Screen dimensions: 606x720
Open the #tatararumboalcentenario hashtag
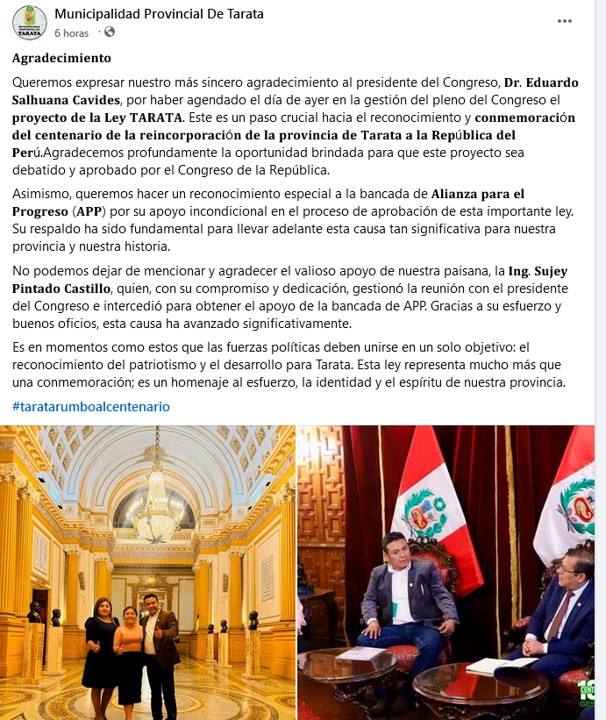coord(91,407)
